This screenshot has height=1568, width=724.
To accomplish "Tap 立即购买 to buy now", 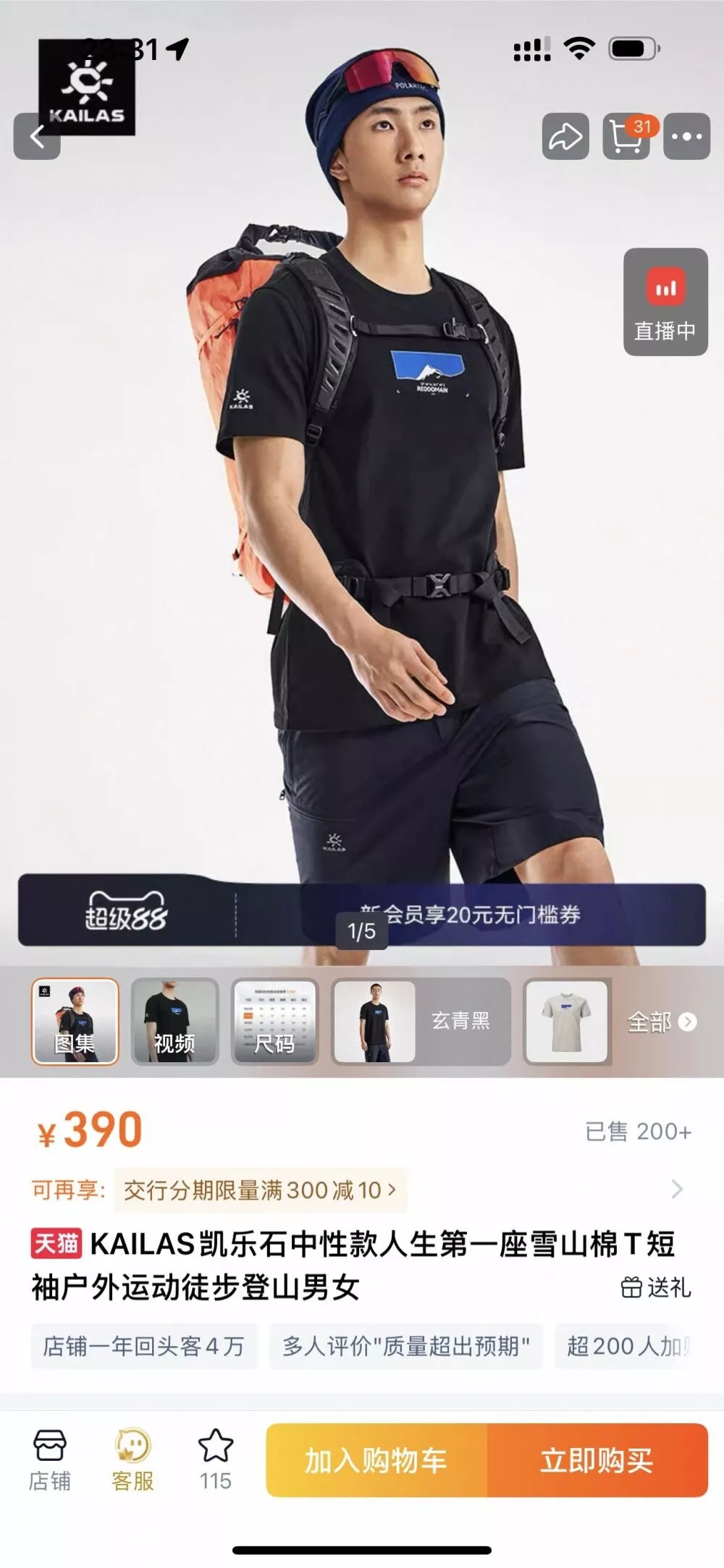I will coord(598,1460).
